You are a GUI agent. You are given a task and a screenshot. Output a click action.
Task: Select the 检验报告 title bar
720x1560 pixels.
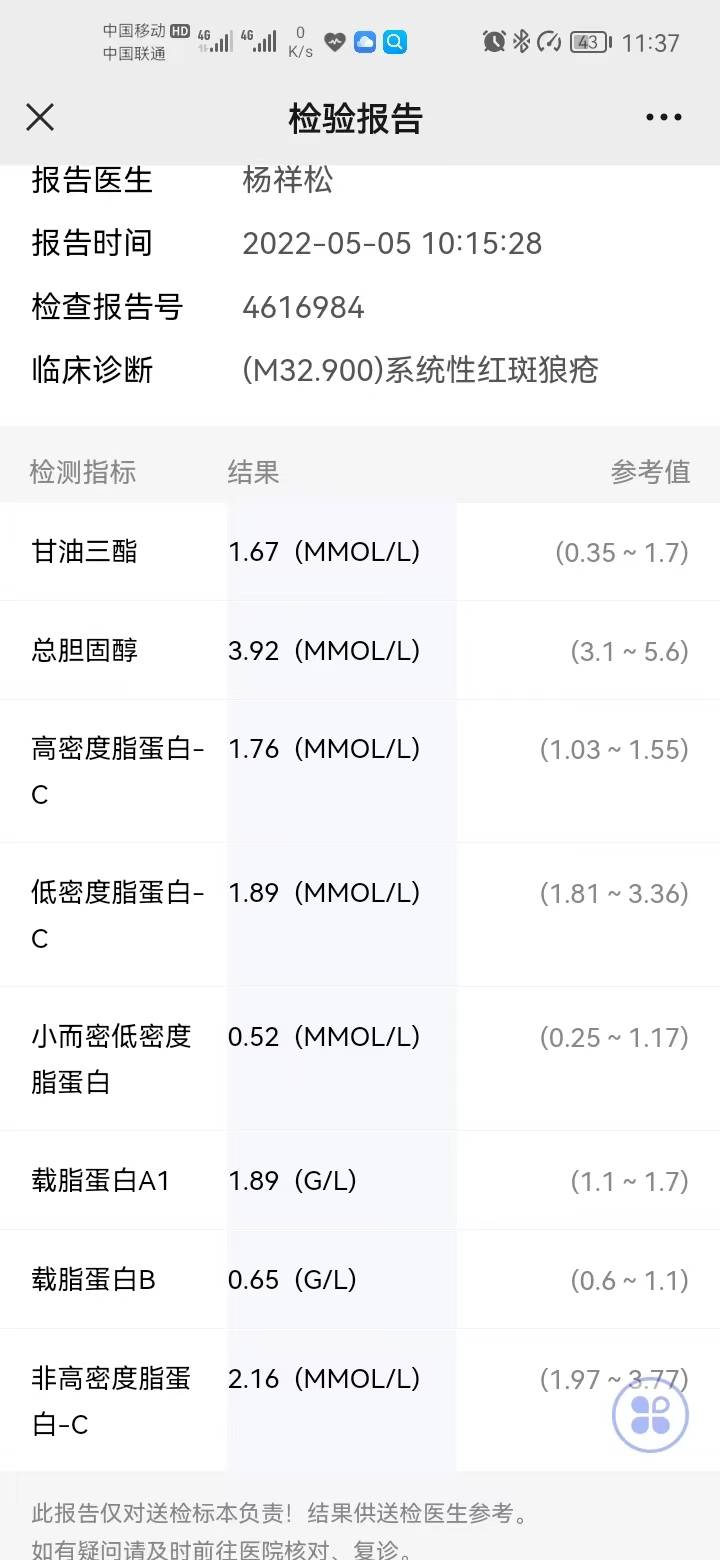click(355, 117)
